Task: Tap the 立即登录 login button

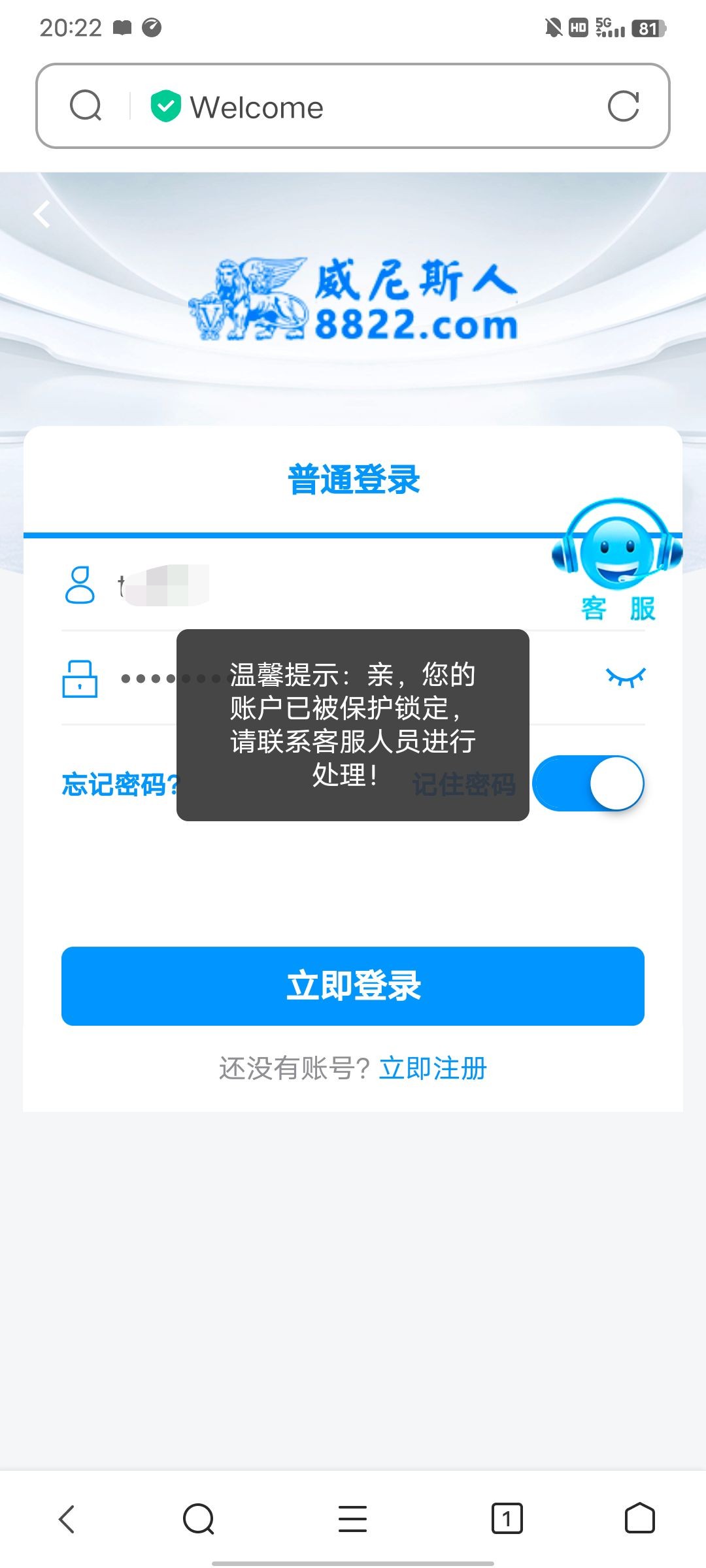Action: coord(353,986)
